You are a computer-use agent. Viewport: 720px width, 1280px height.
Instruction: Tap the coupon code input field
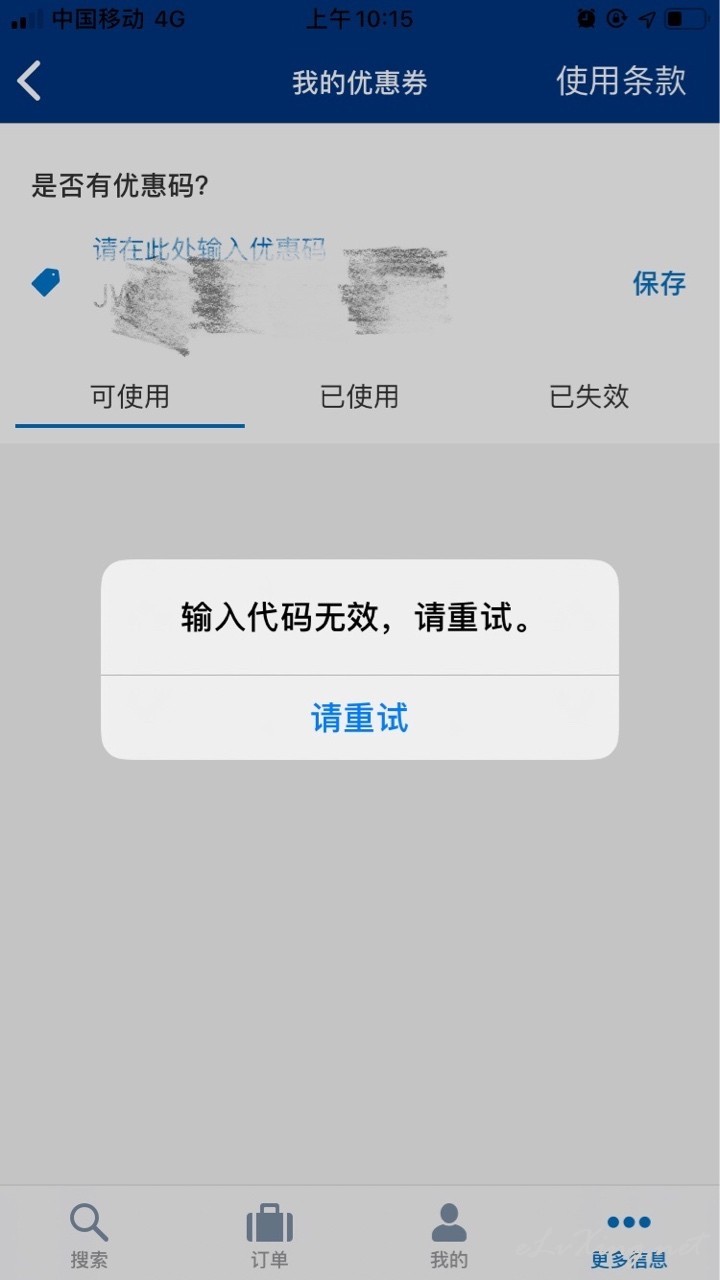click(340, 283)
